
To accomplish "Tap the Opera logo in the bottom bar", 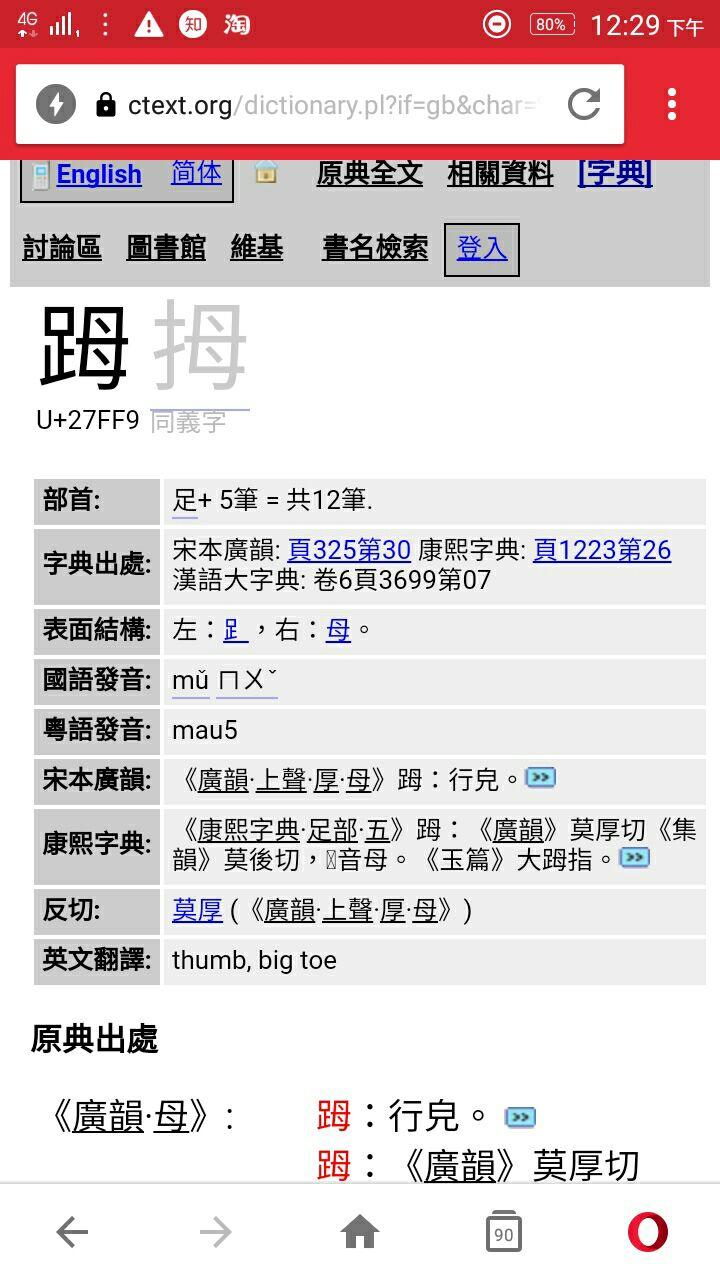I will tap(648, 1232).
